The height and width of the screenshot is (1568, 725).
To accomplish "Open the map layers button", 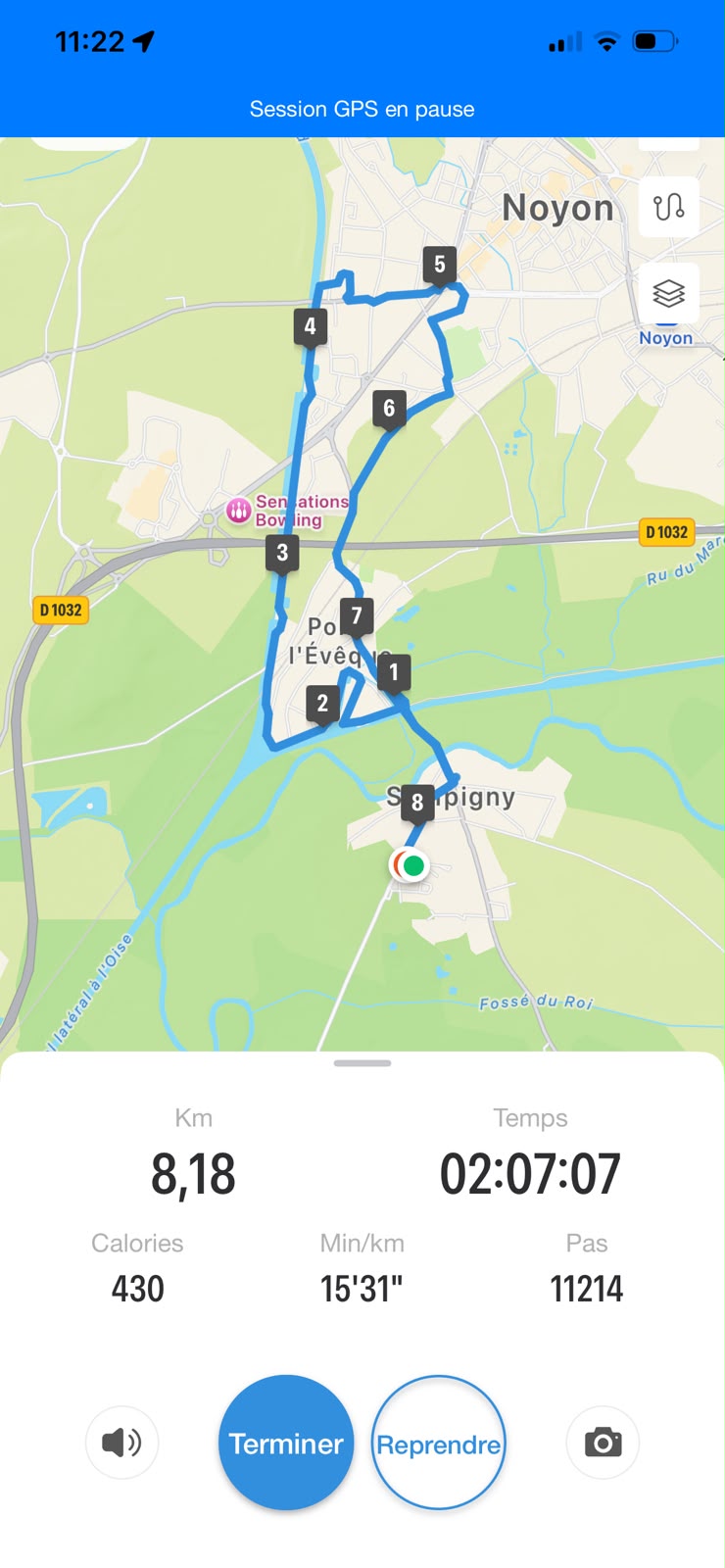I will coord(669,293).
